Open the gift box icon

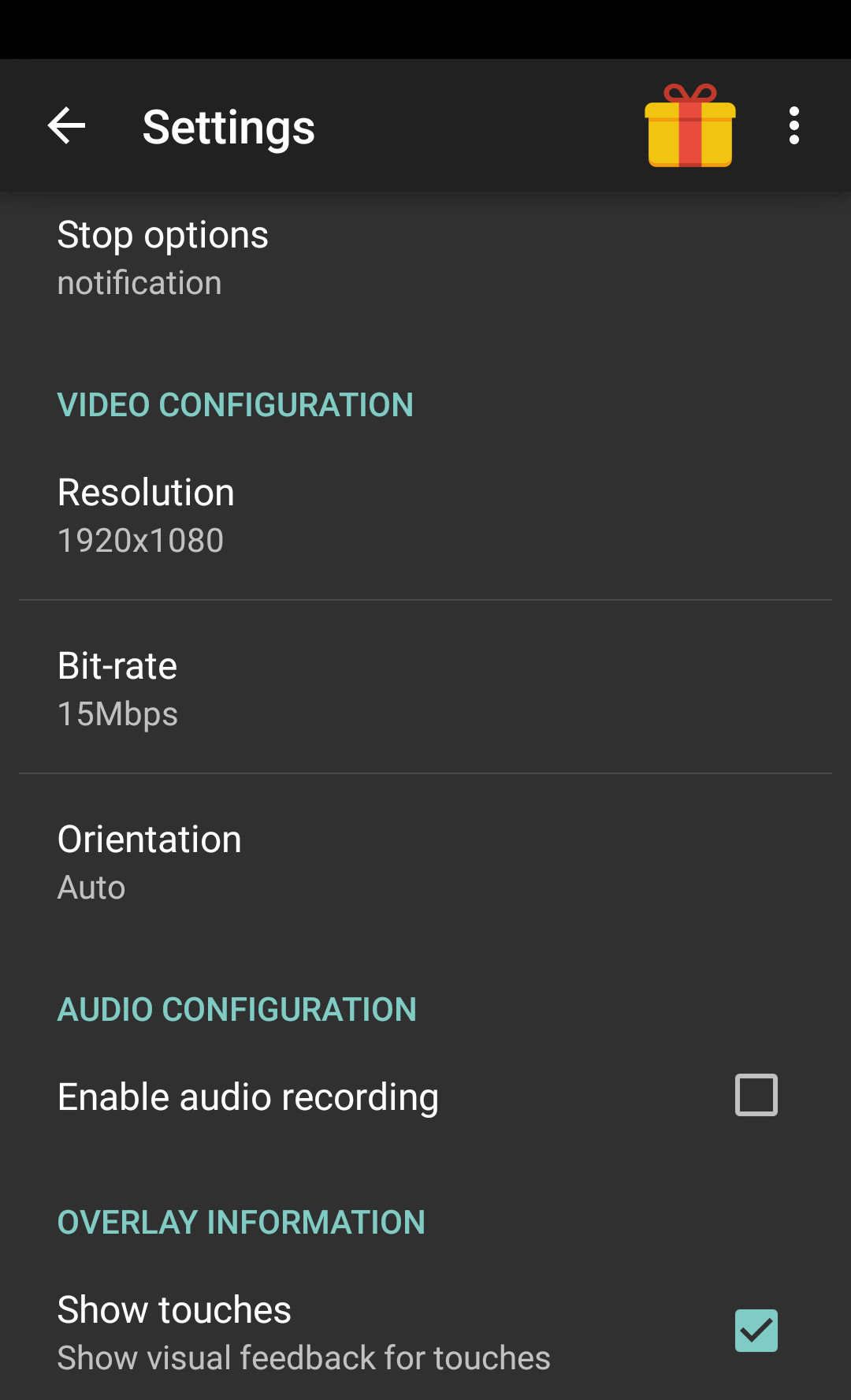(690, 125)
